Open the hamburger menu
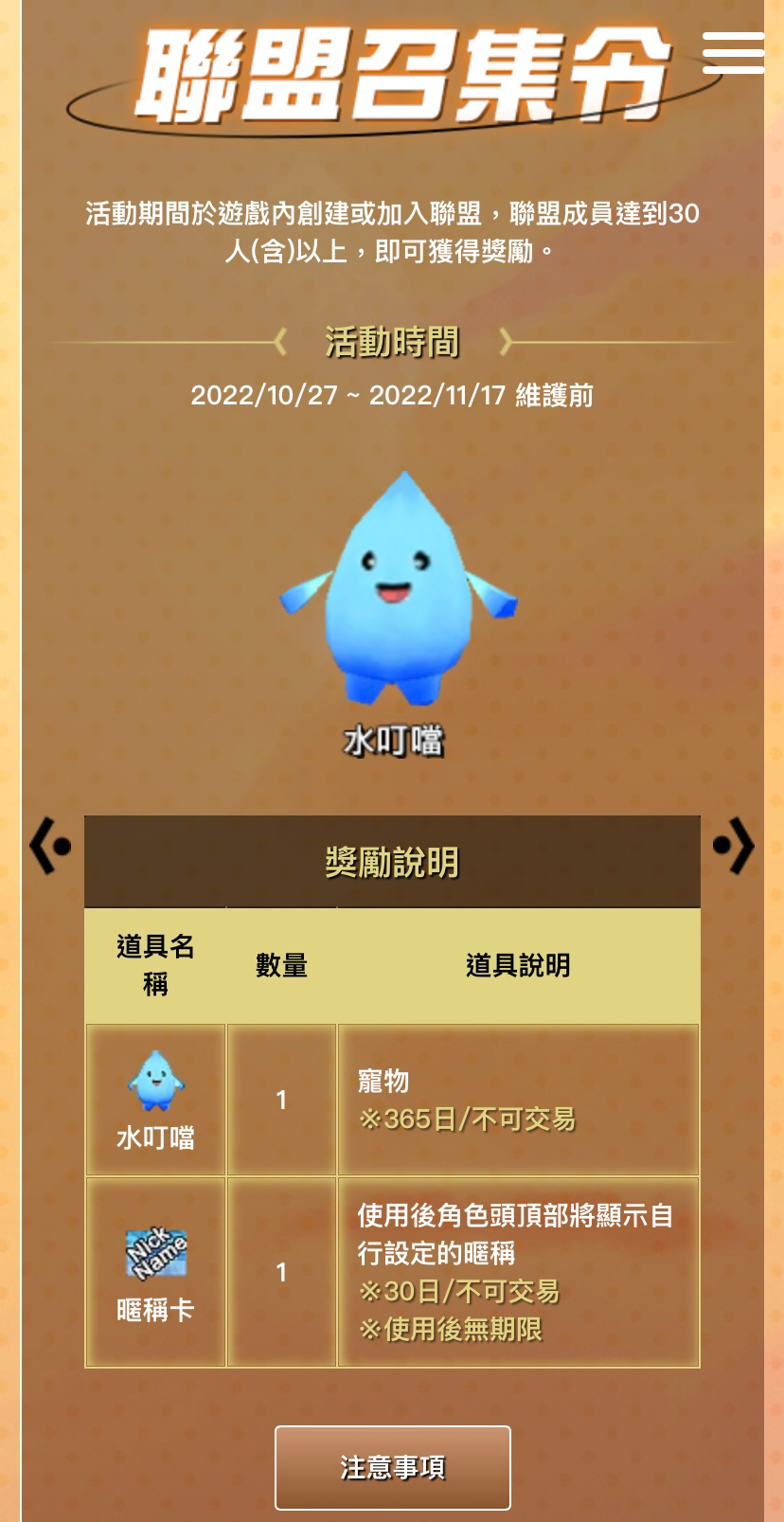The width and height of the screenshot is (784, 1522). click(x=733, y=53)
